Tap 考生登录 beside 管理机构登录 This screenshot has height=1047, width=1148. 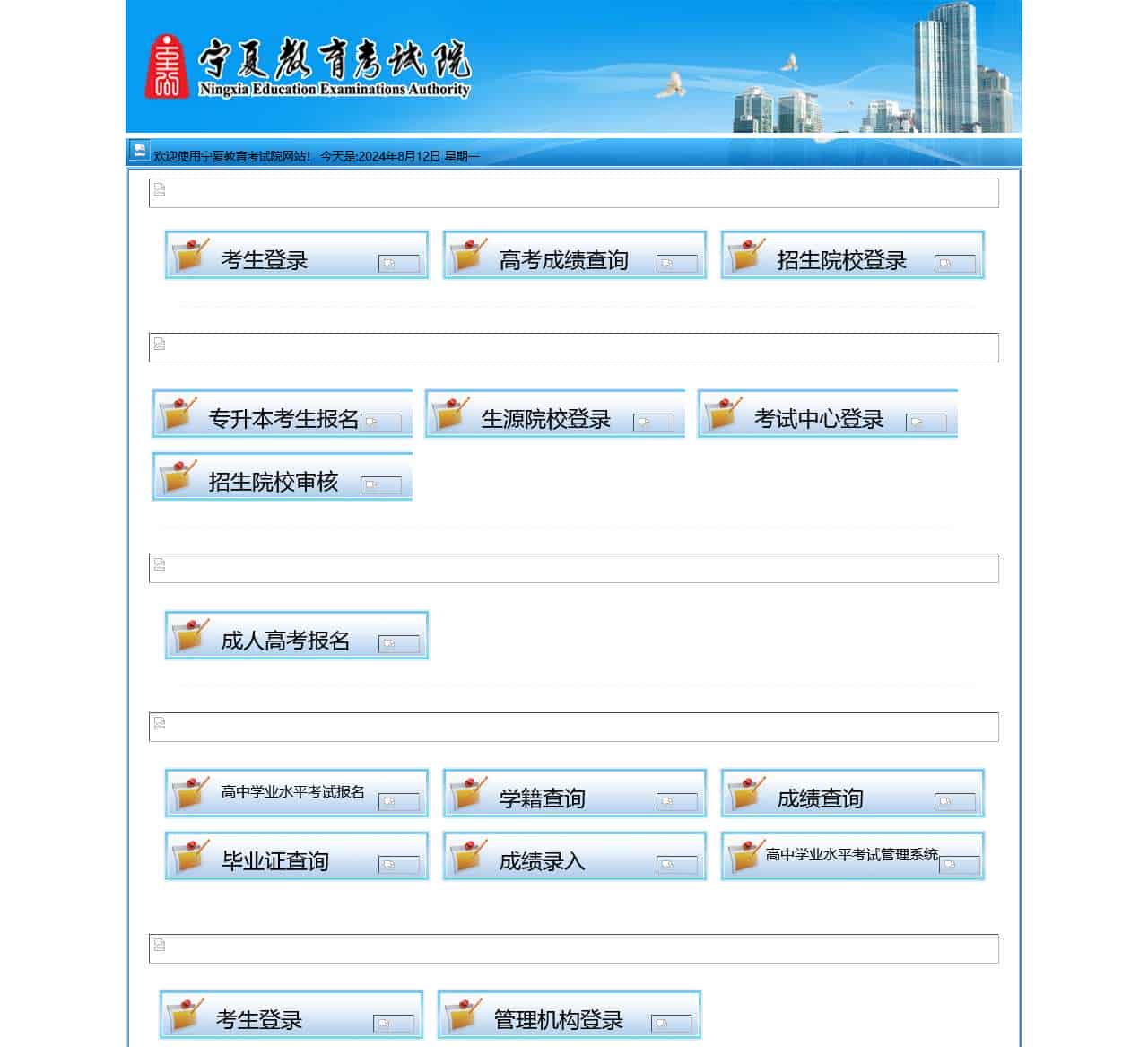(x=291, y=1016)
